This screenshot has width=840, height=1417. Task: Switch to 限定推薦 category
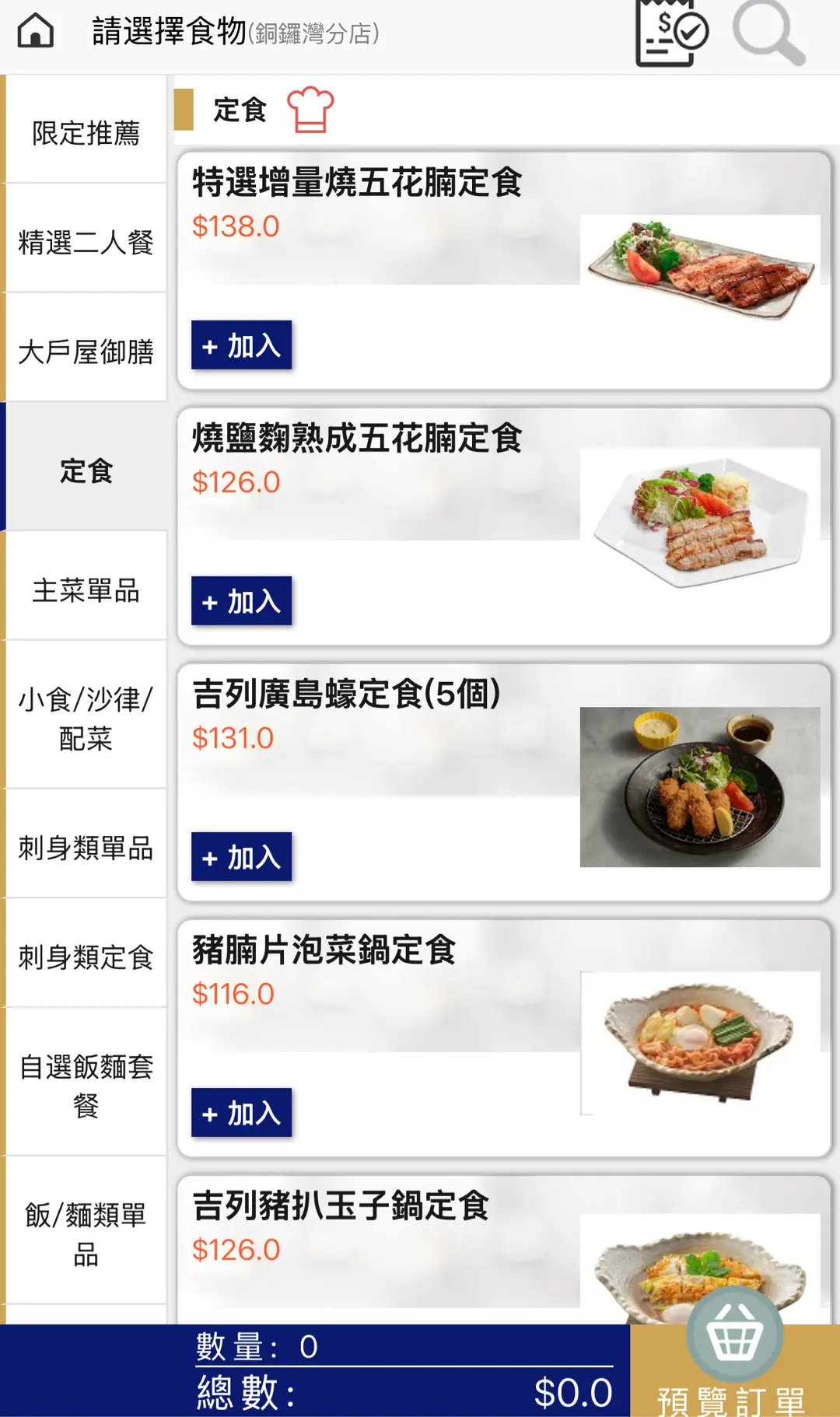tap(86, 132)
